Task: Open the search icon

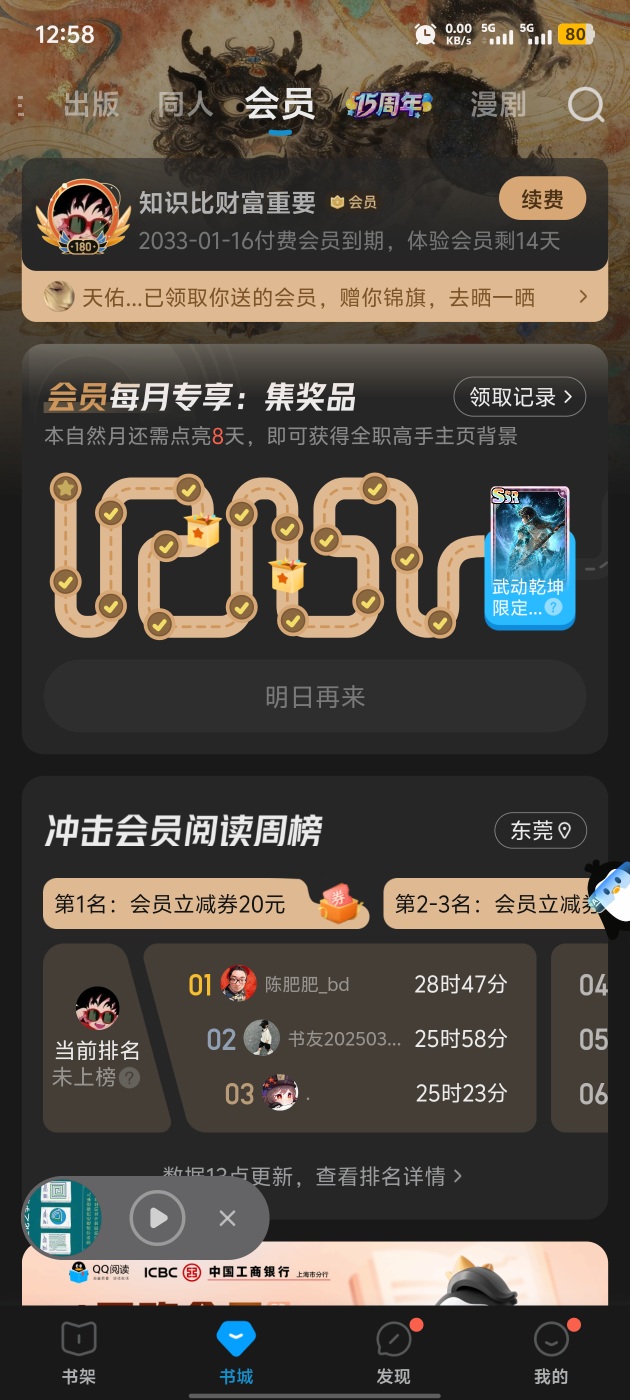Action: pos(586,104)
